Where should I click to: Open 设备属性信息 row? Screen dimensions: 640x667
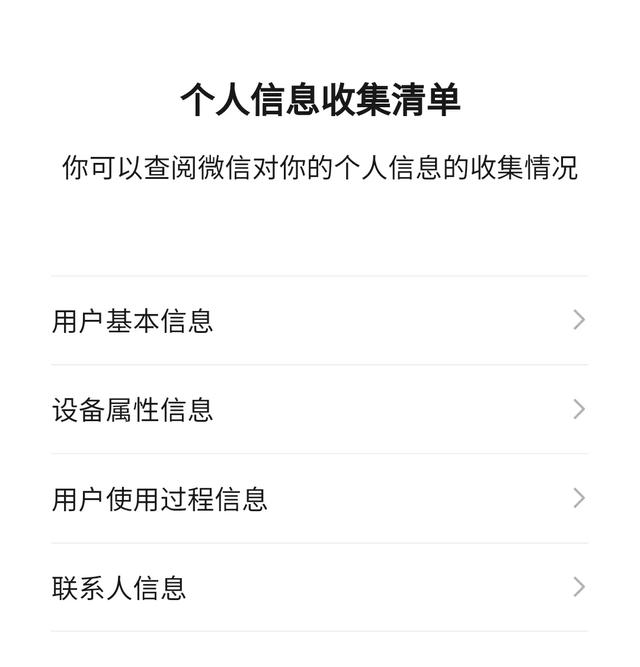[x=319, y=409]
